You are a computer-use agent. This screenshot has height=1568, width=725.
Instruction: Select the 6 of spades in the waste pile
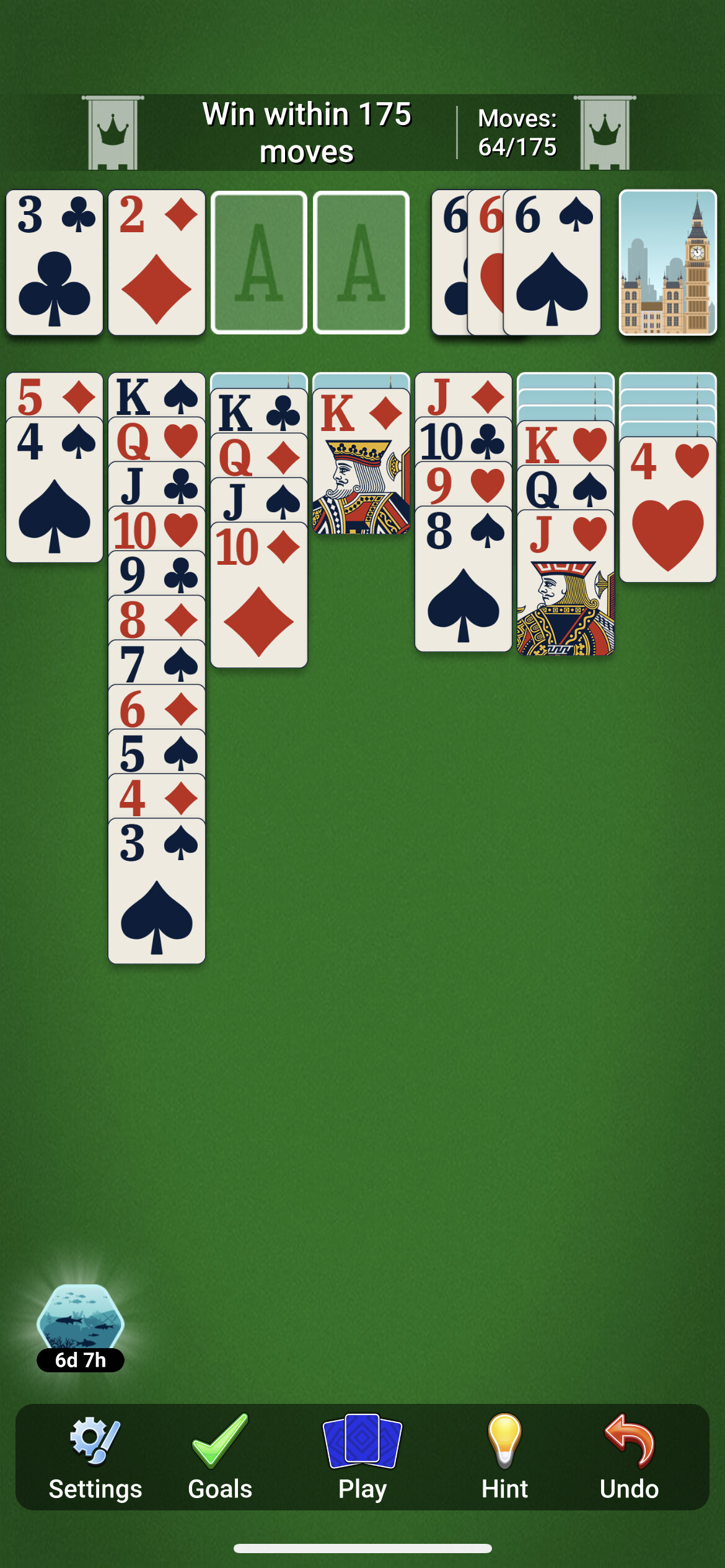(552, 263)
